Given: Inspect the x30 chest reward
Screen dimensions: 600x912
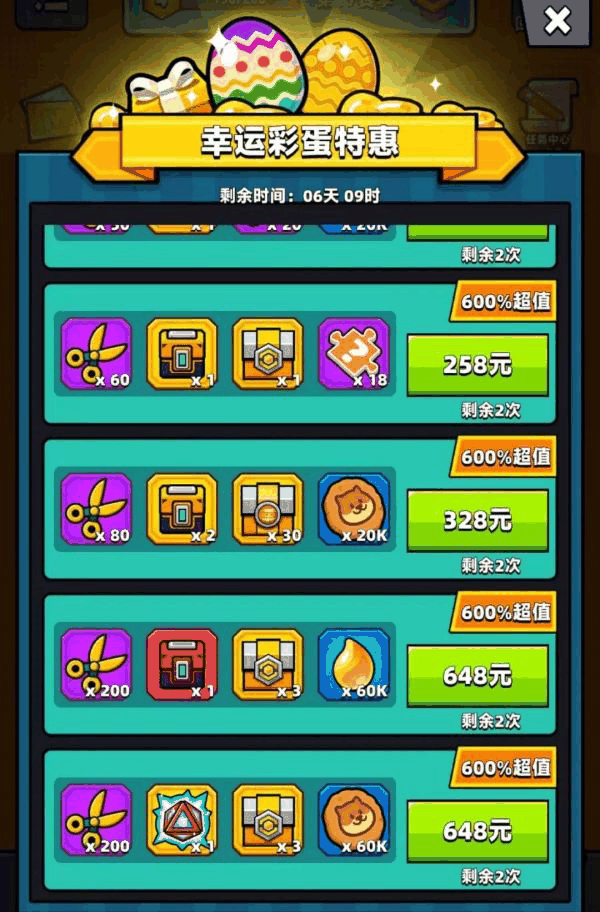Looking at the screenshot, I should point(267,509).
